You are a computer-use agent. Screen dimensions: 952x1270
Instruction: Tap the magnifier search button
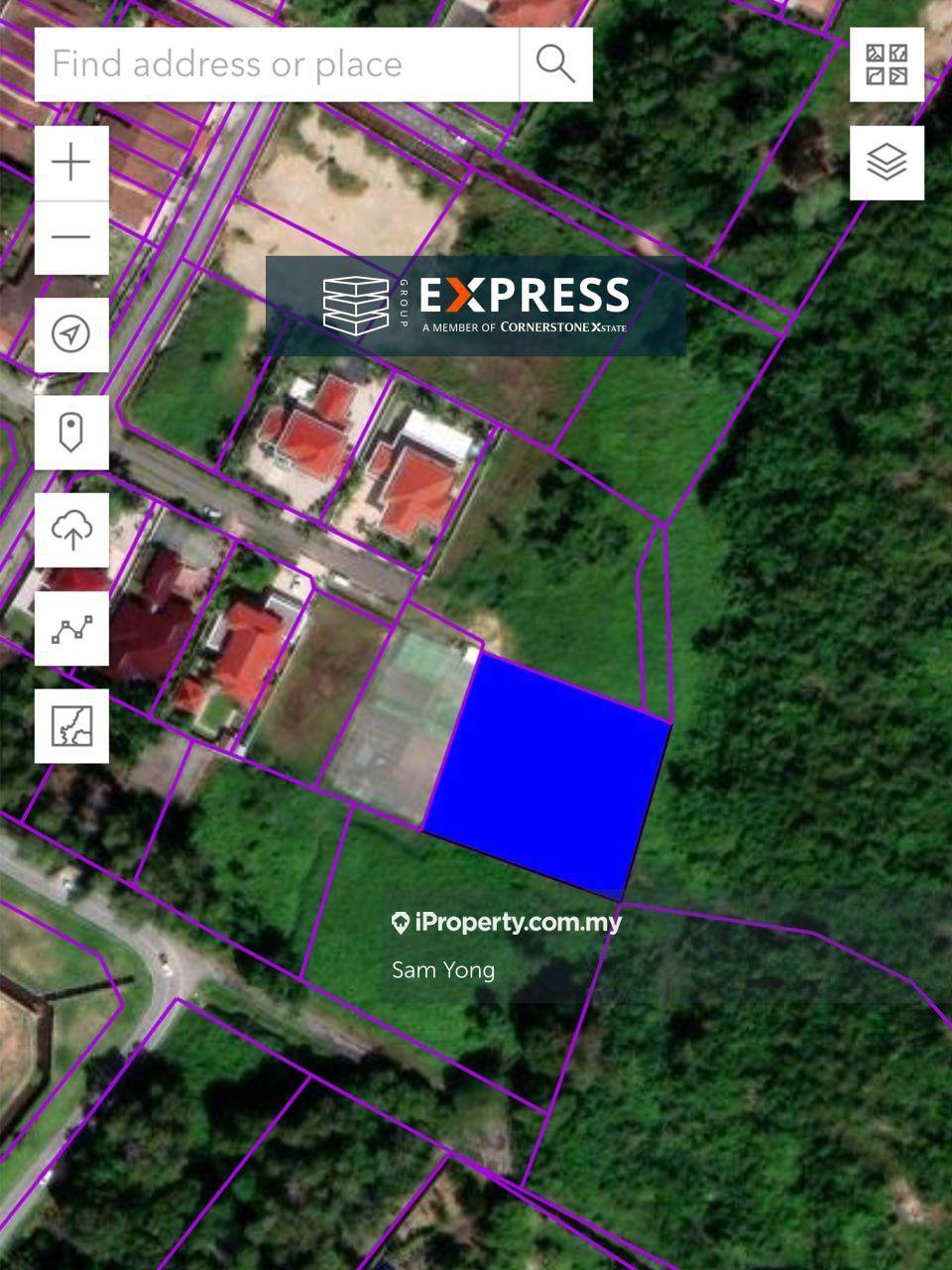coord(555,64)
